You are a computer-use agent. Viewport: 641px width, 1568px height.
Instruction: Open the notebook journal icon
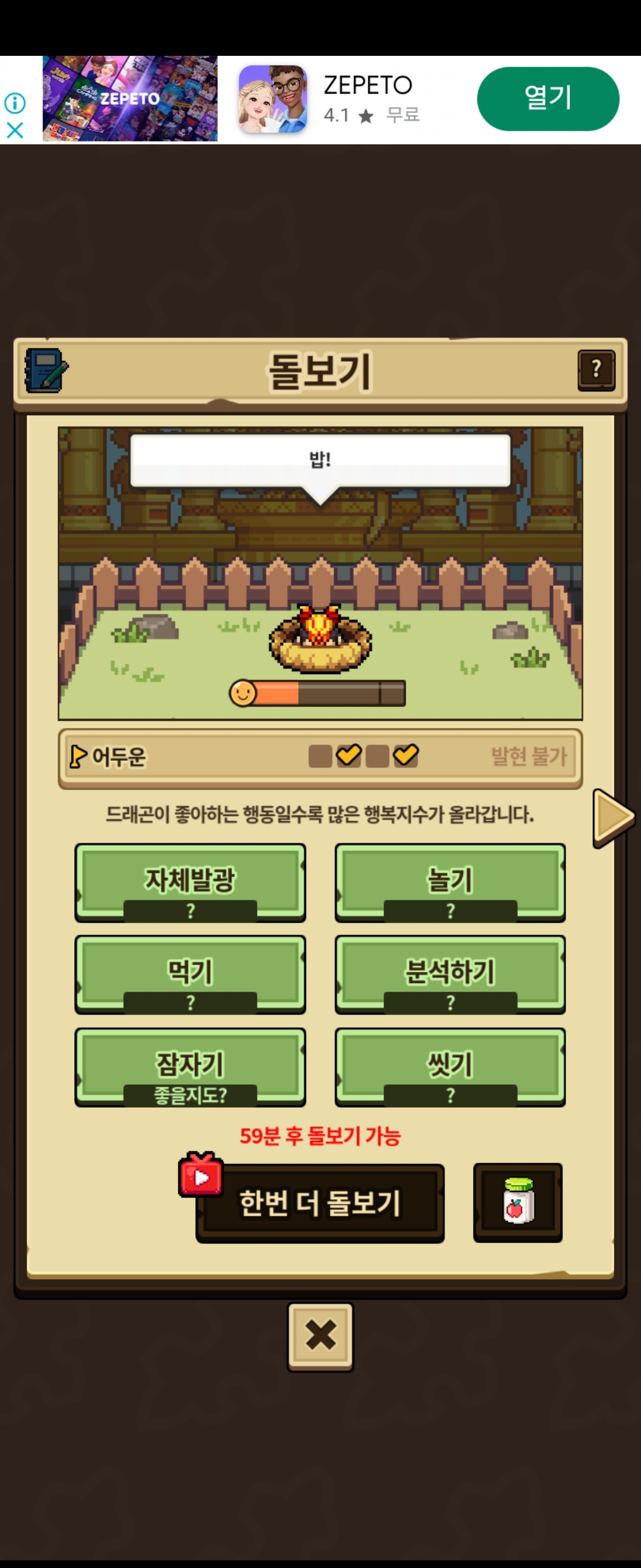46,369
